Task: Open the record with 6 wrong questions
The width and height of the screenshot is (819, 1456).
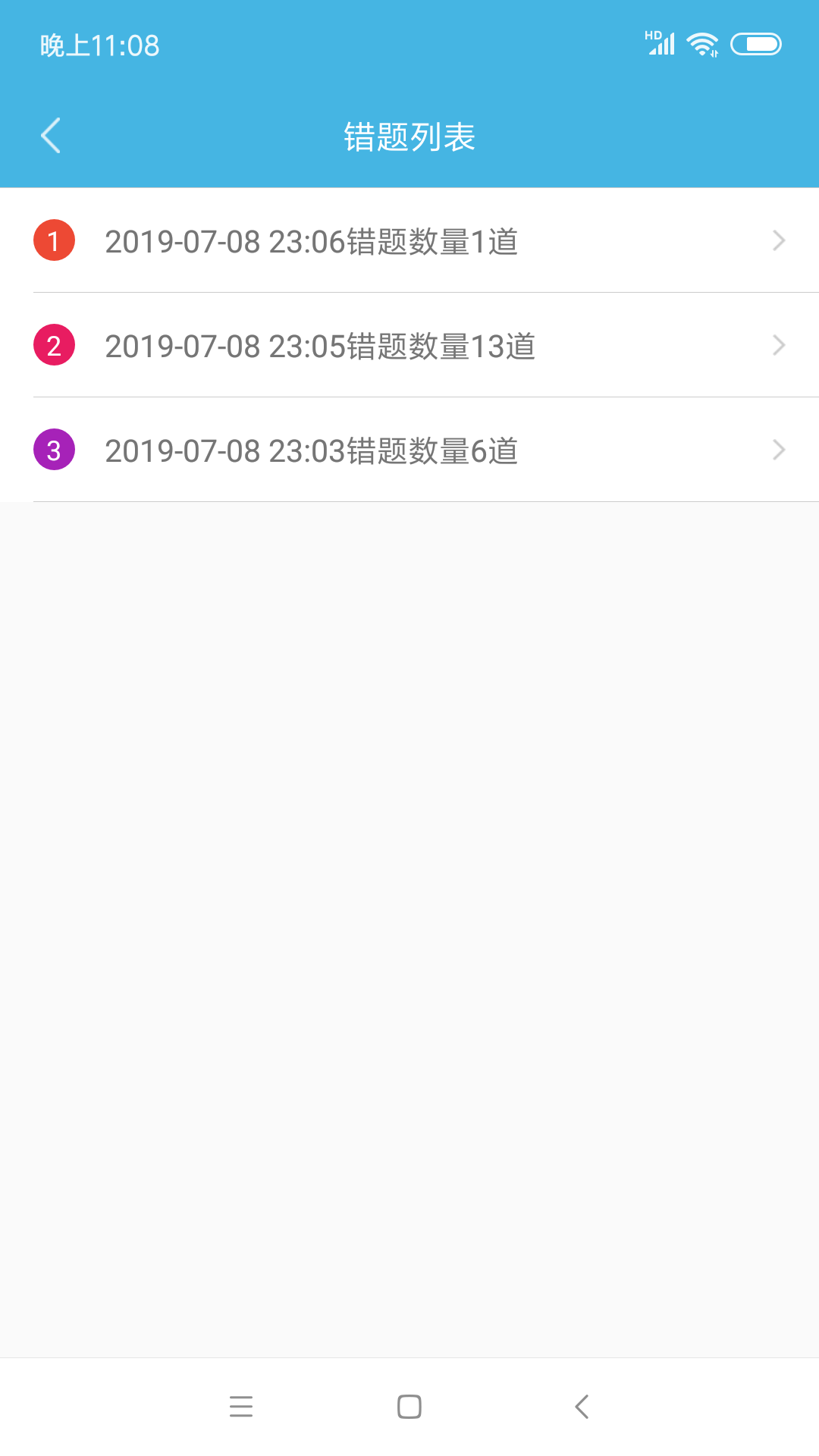Action: pos(312,450)
